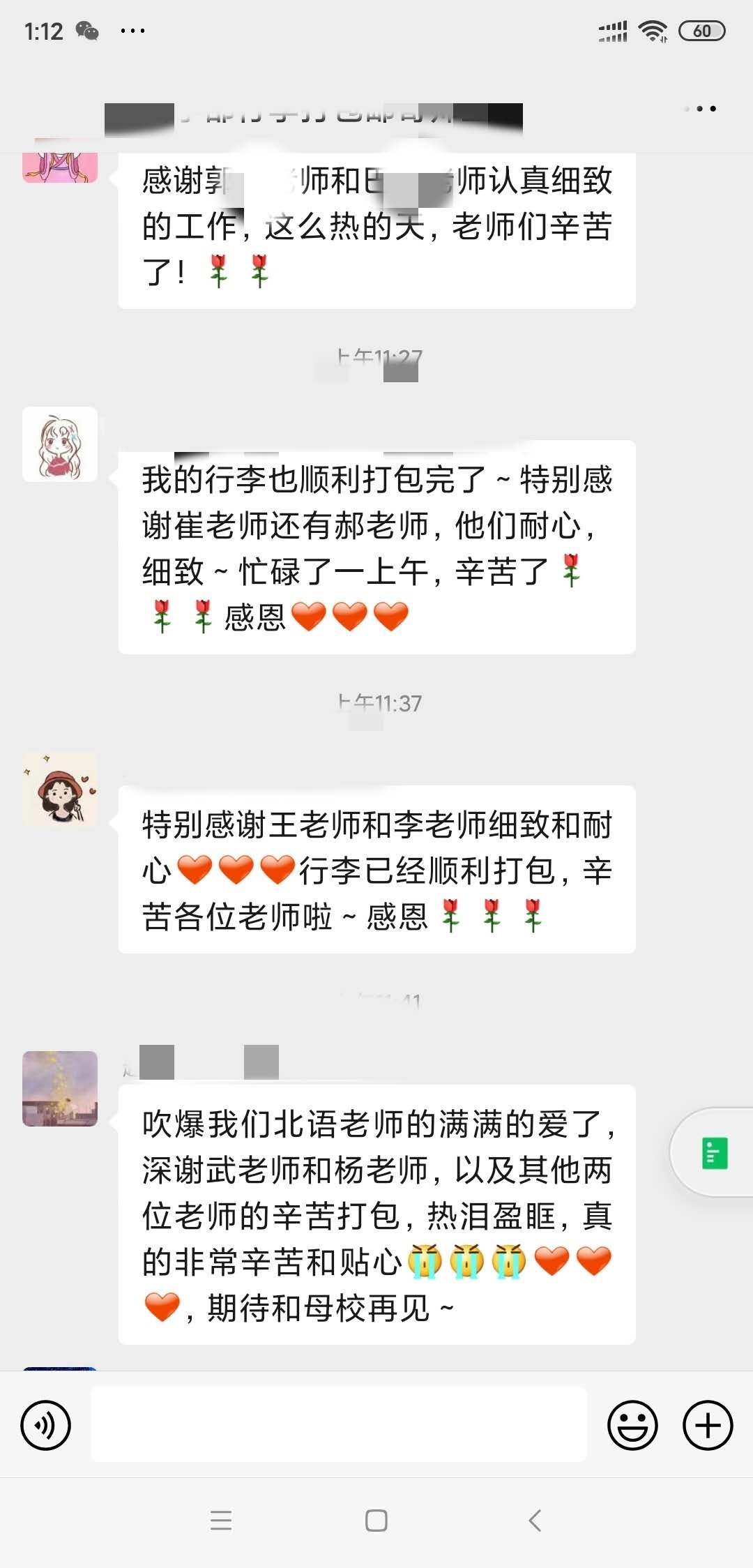Focus the message text field
The height and width of the screenshot is (1568, 753).
tap(339, 1424)
